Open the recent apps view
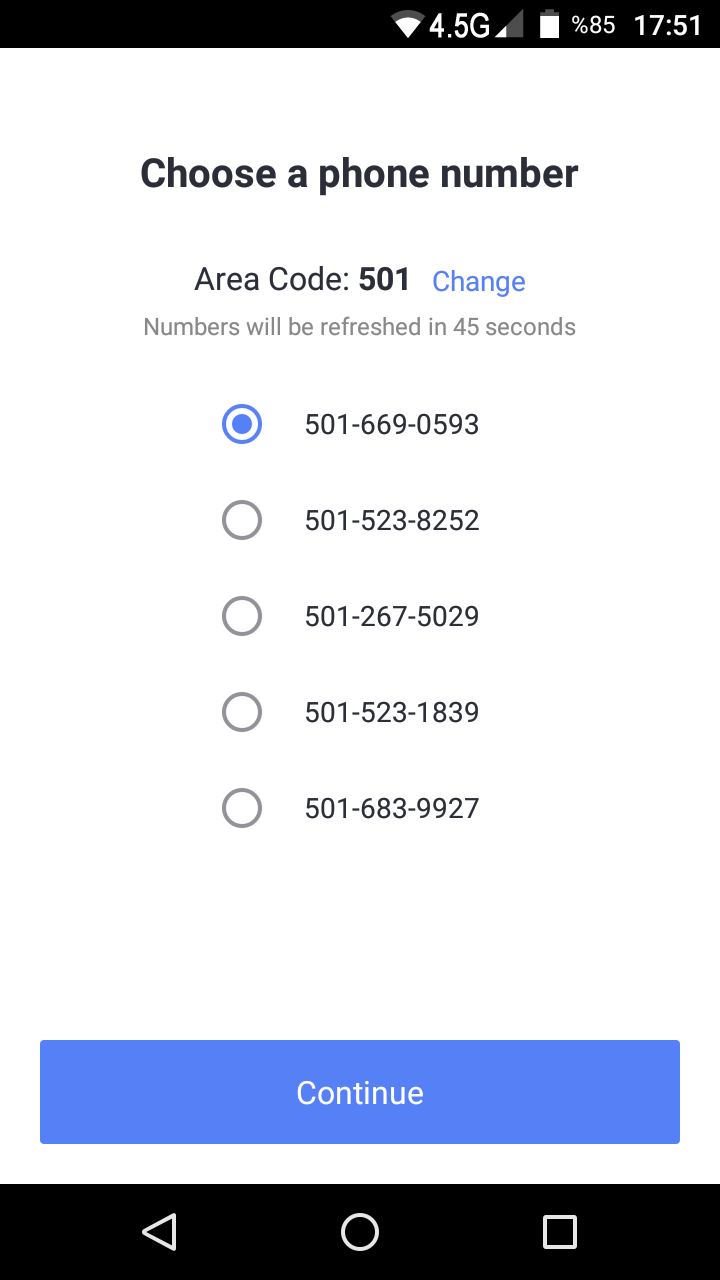The height and width of the screenshot is (1280, 720). click(560, 1232)
